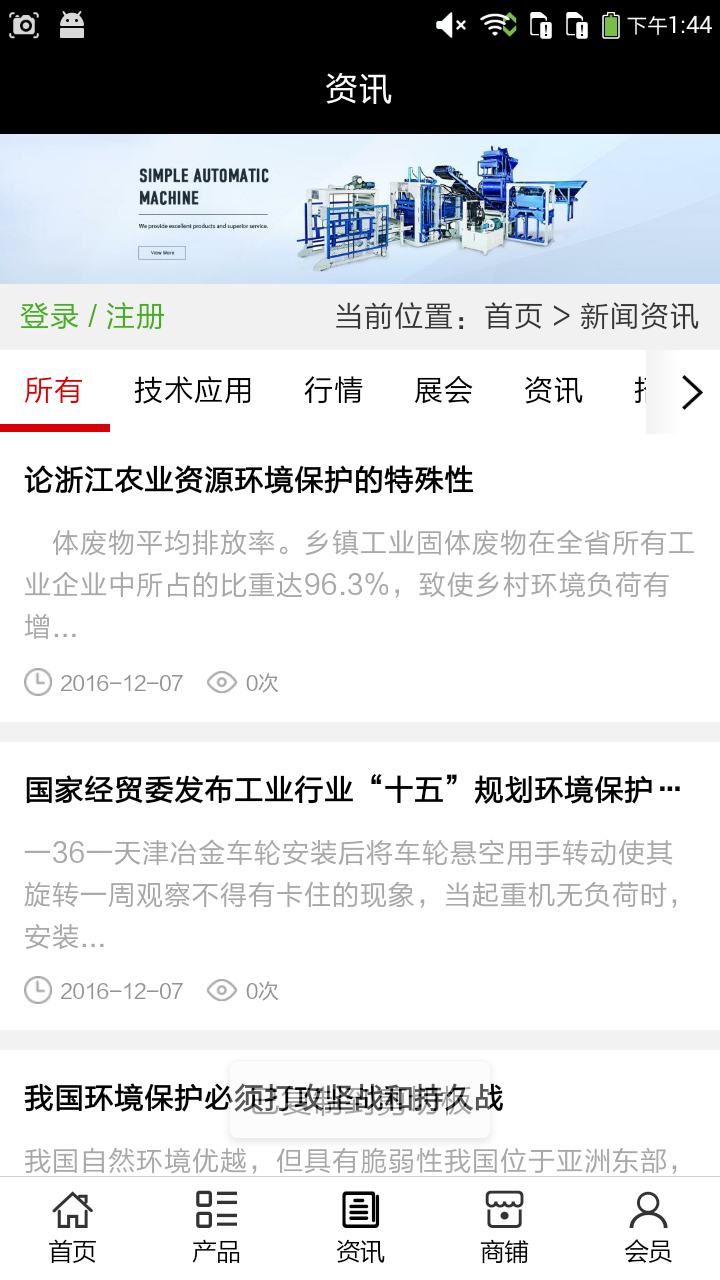This screenshot has width=720, height=1280.
Task: Switch to the 展会 tab
Action: (443, 391)
